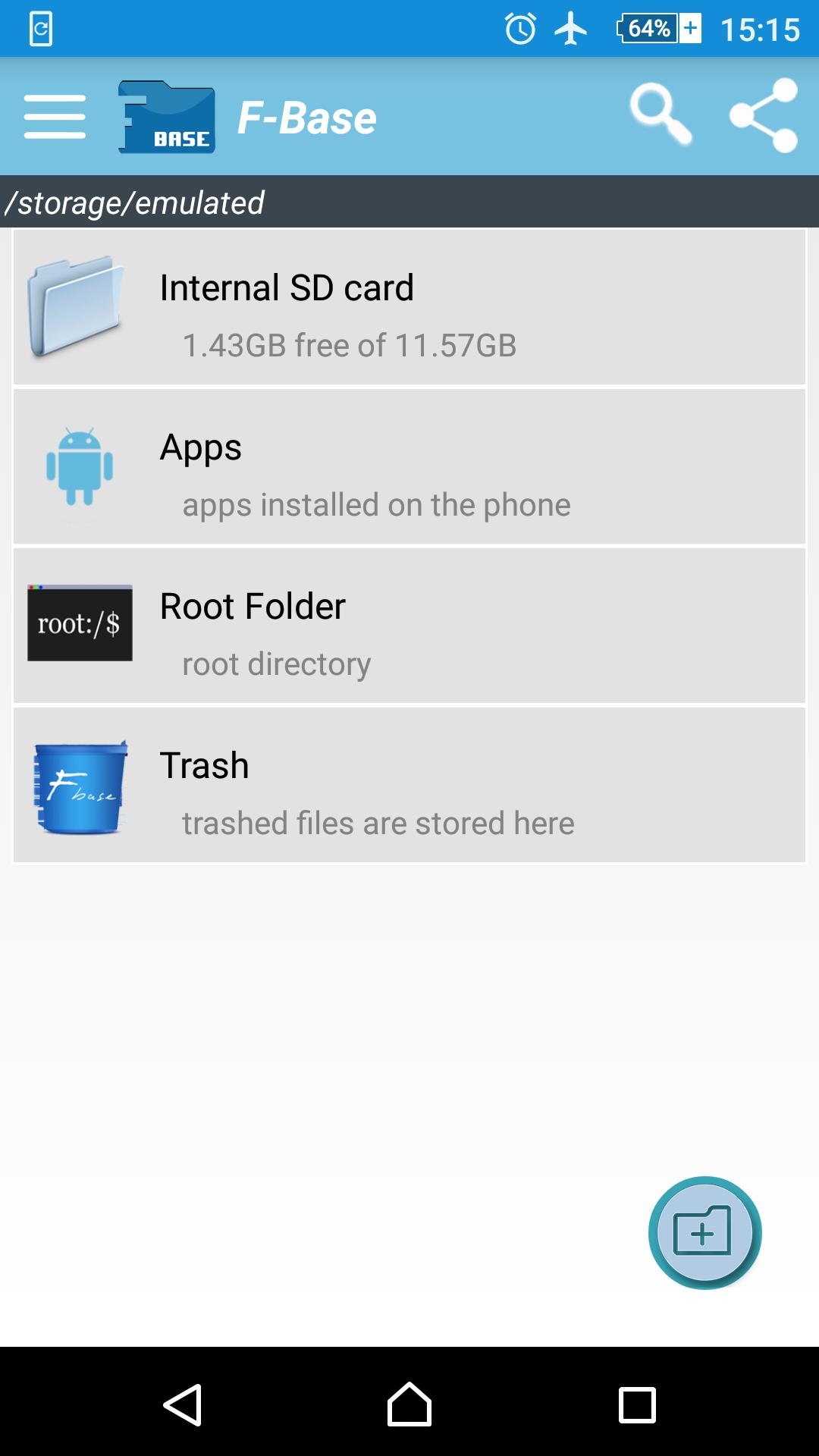The width and height of the screenshot is (819, 1456).
Task: Create a new folder with floating button
Action: point(704,1232)
